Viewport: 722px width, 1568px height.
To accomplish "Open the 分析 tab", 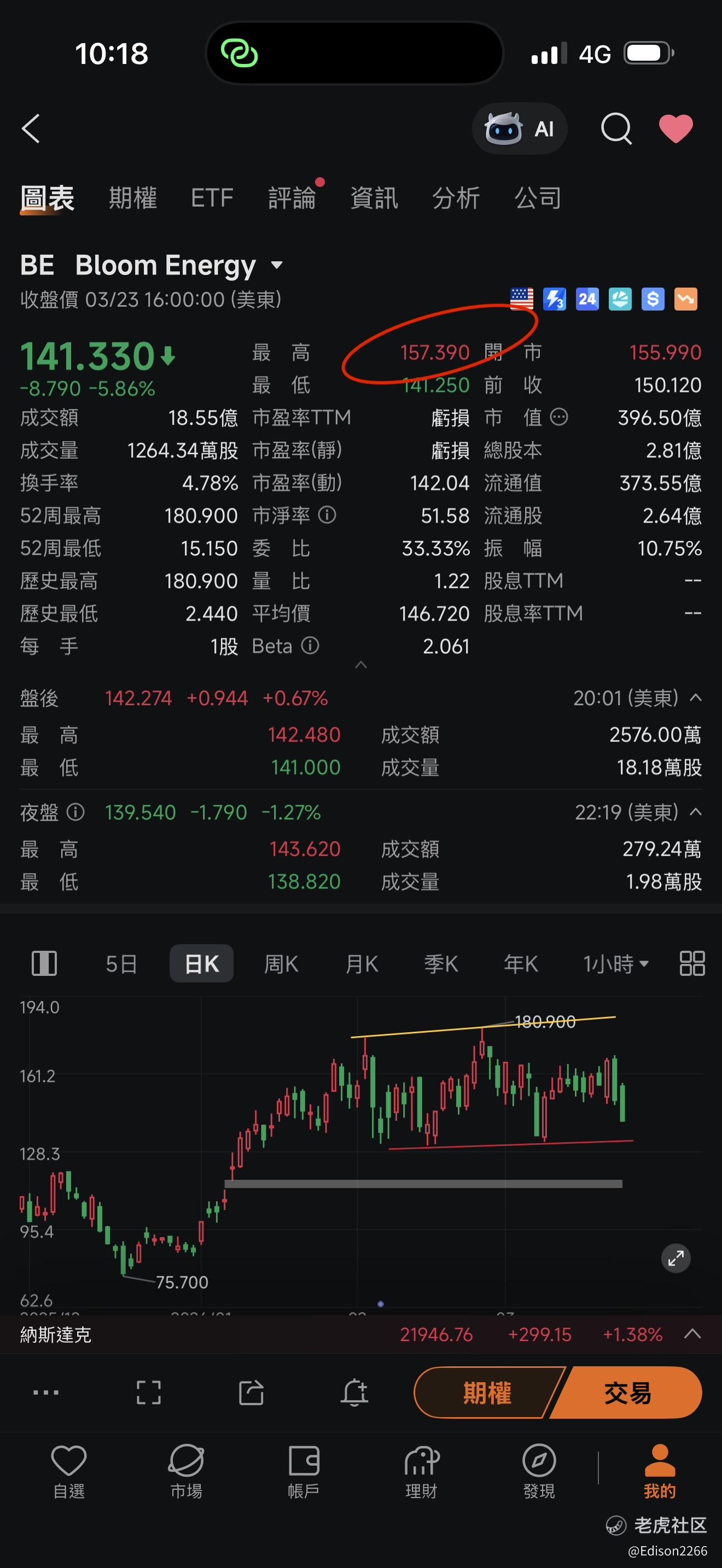I will tap(456, 198).
